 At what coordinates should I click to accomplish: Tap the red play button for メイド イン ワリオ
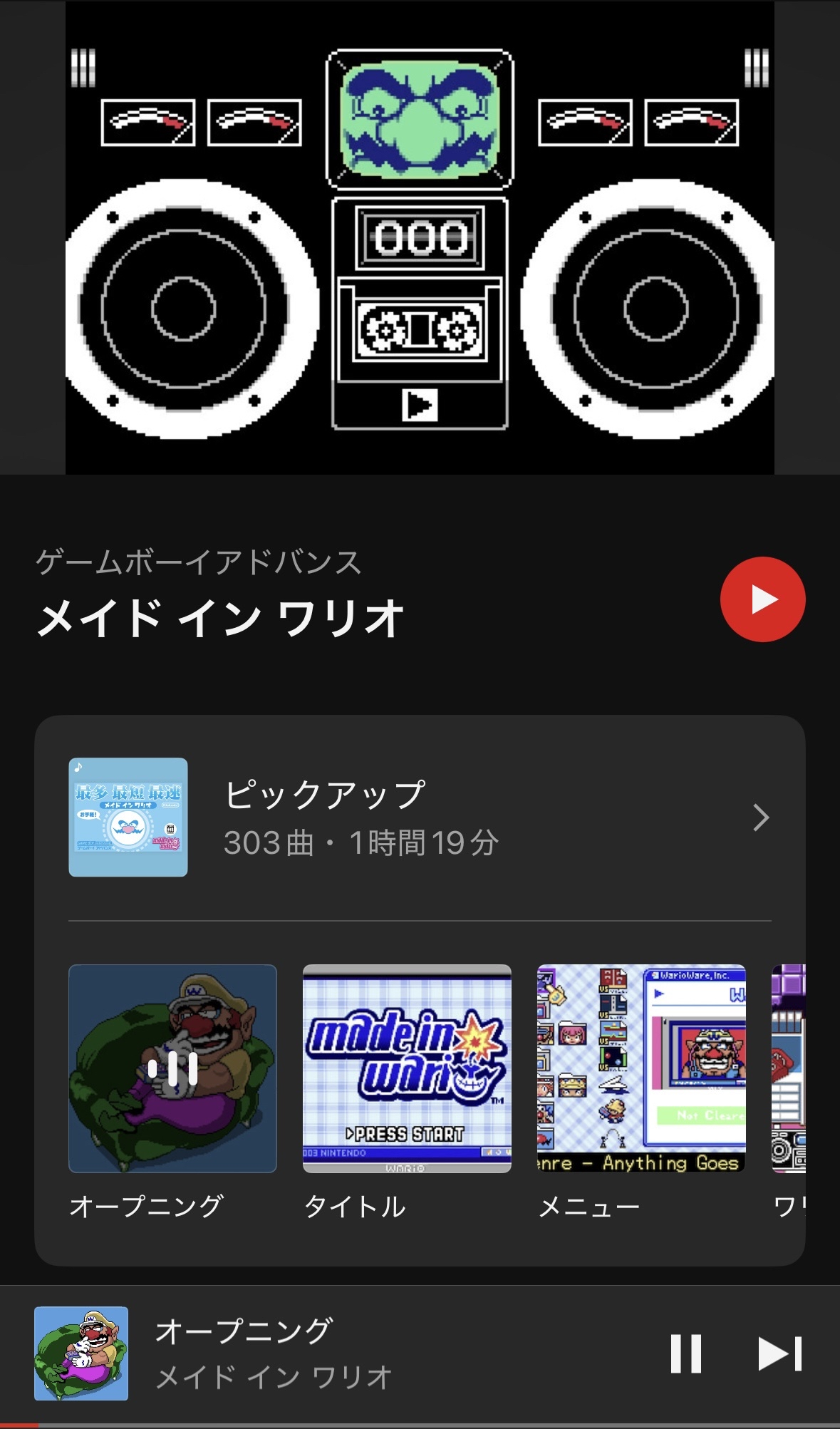click(x=762, y=599)
